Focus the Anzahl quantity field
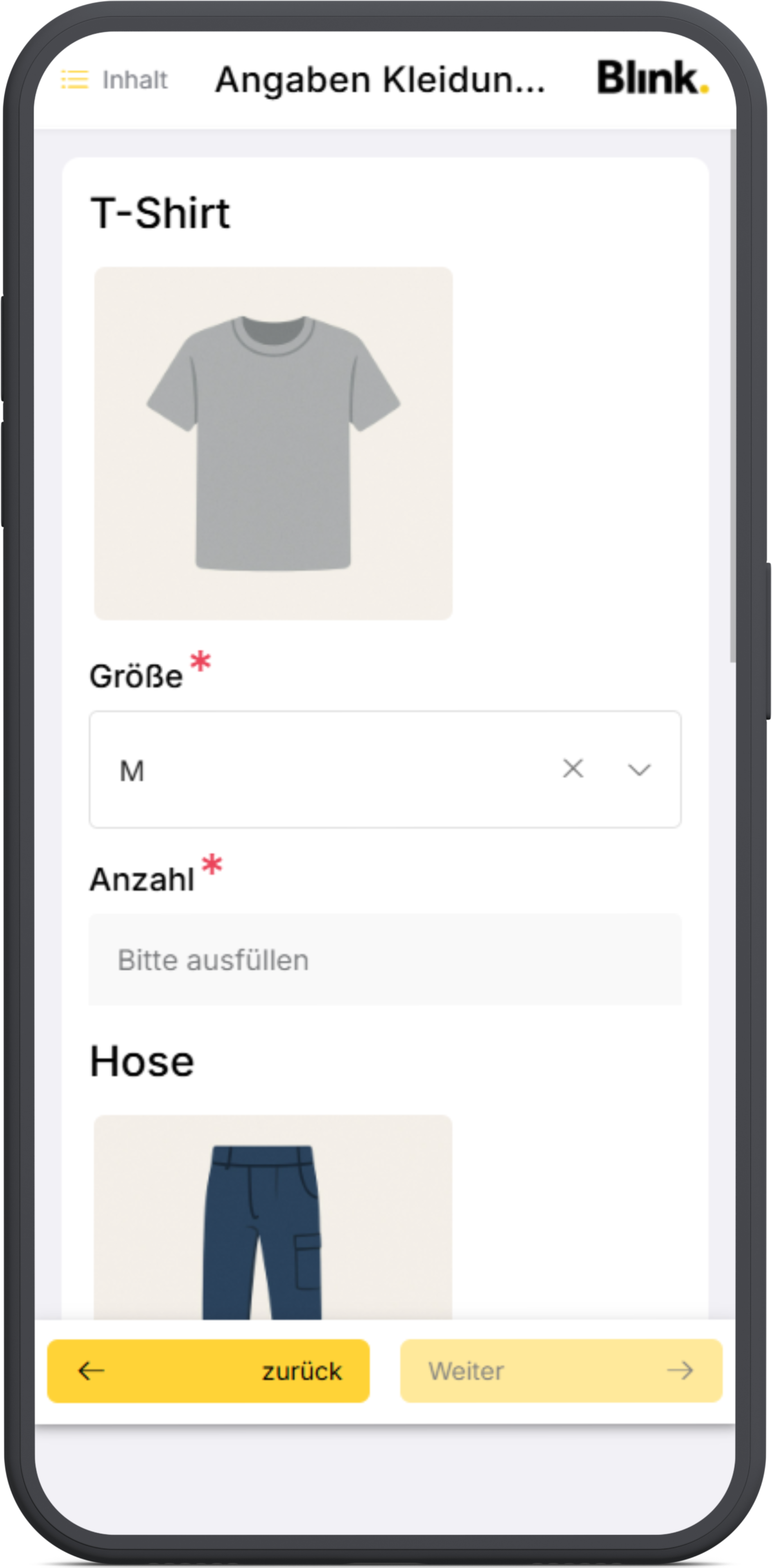Image resolution: width=772 pixels, height=1568 pixels. 385,960
